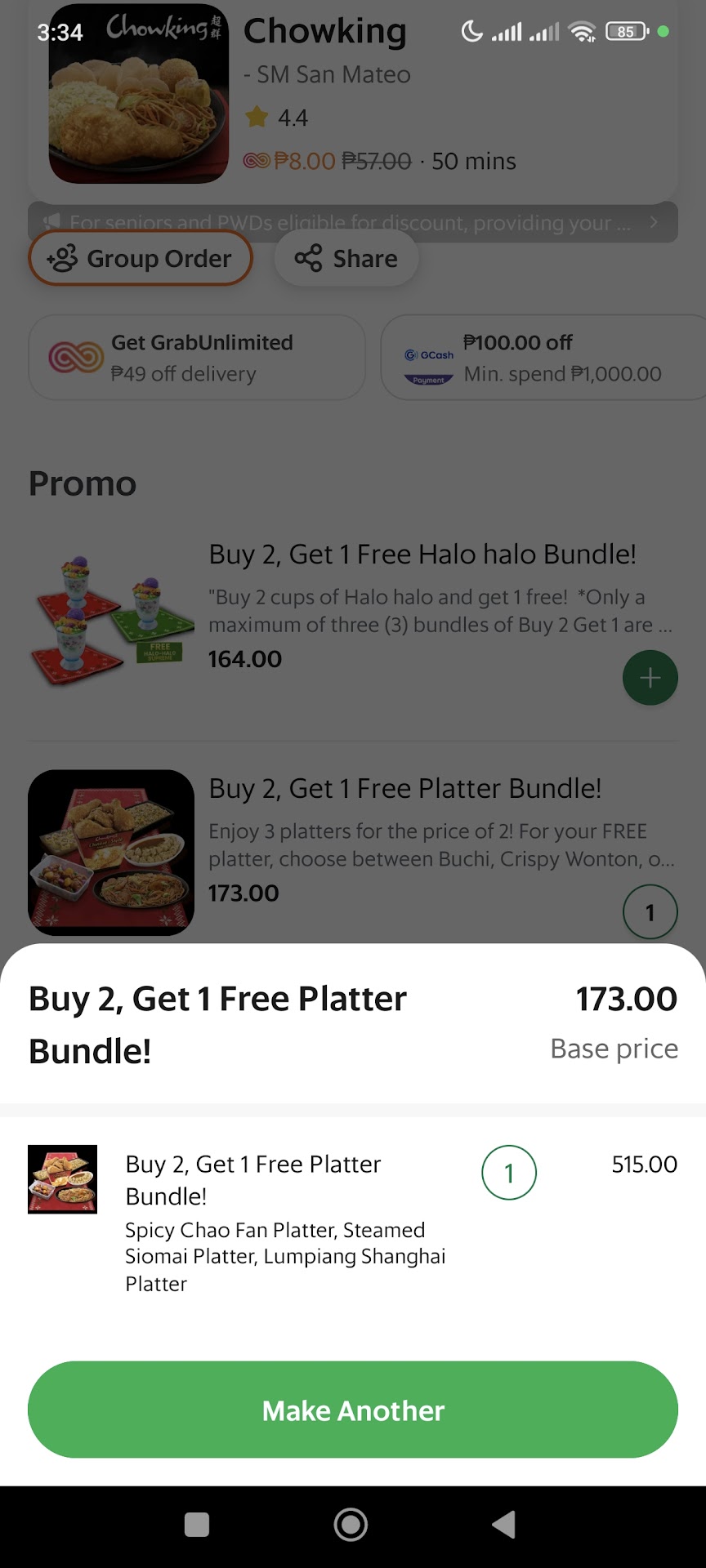Open the Get GrabUnlimited offer card
The image size is (706, 1568).
tap(197, 358)
